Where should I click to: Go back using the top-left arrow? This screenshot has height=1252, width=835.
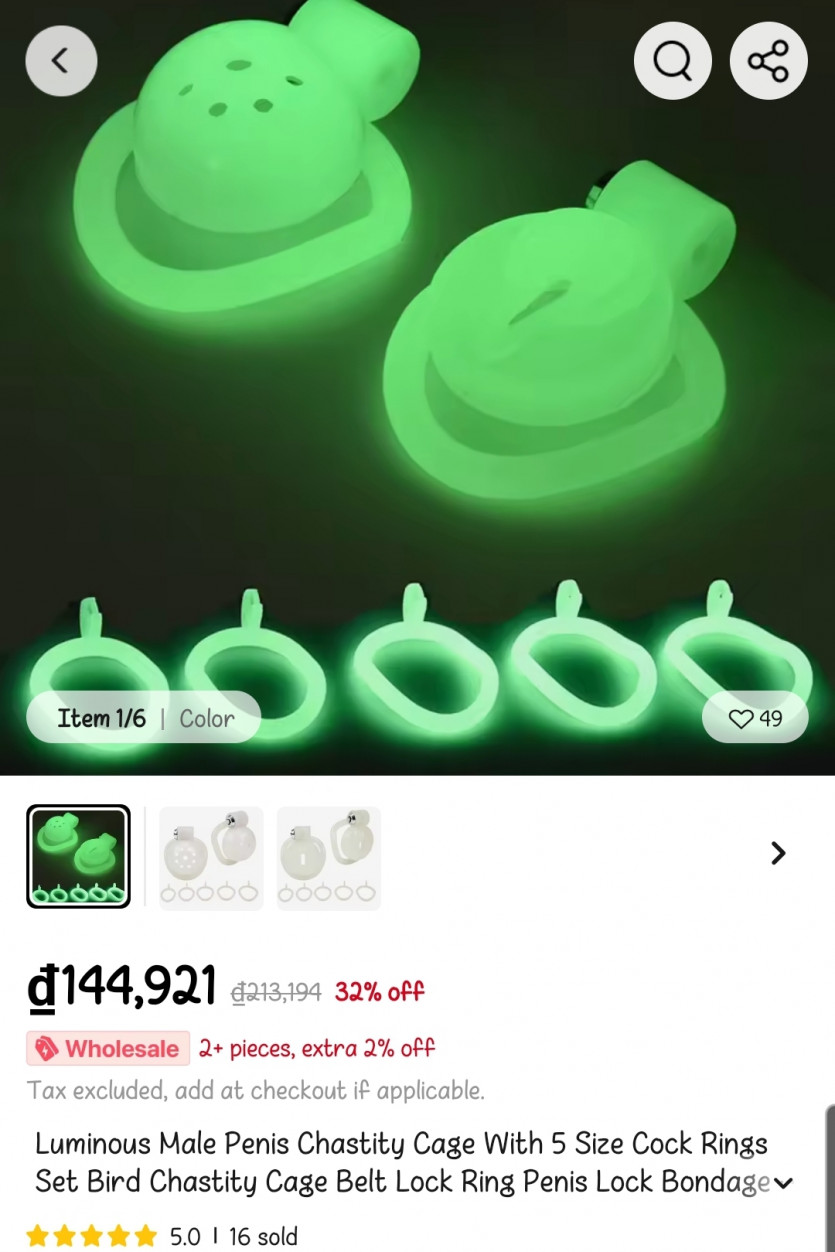coord(61,61)
